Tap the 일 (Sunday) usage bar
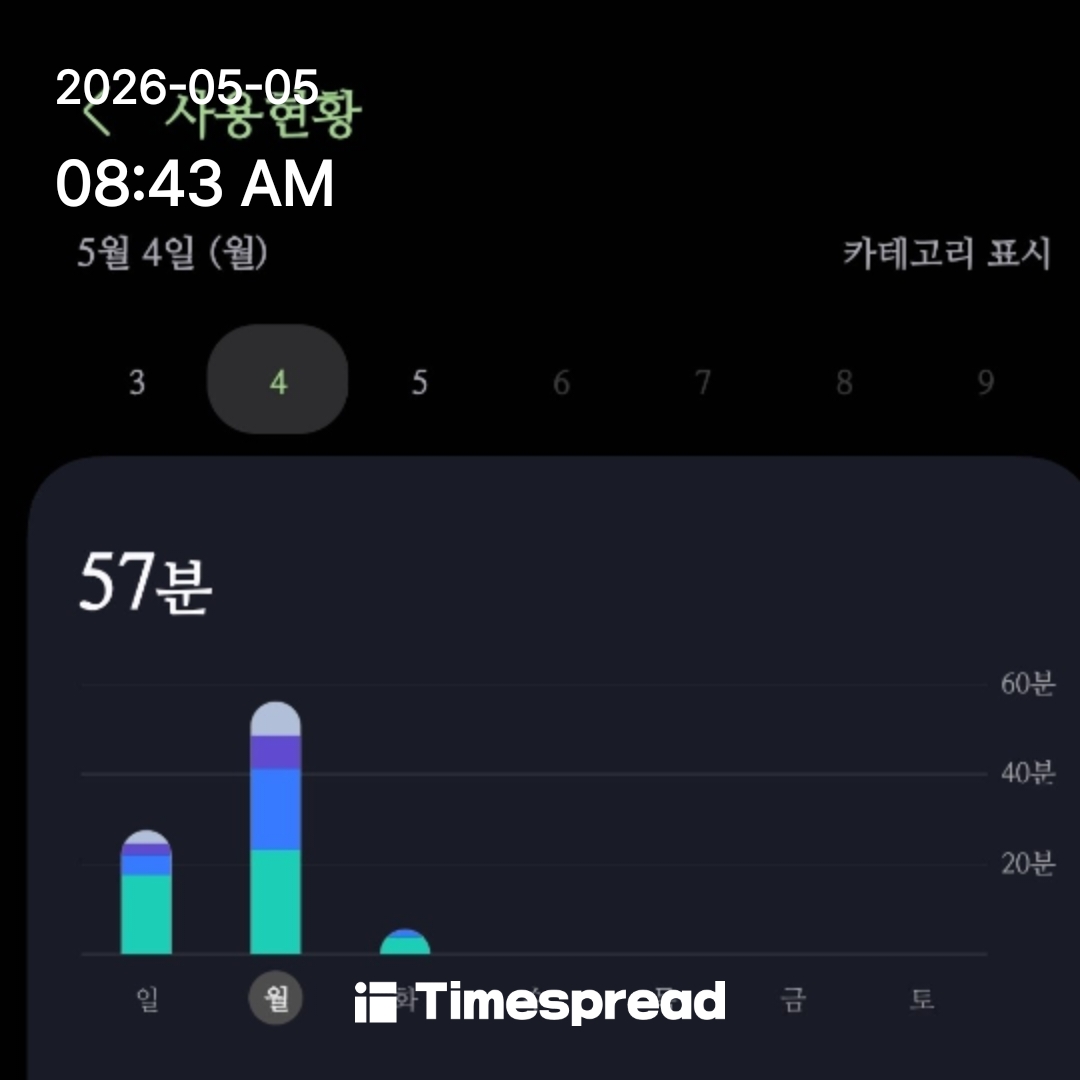This screenshot has width=1080, height=1080. pos(146,892)
